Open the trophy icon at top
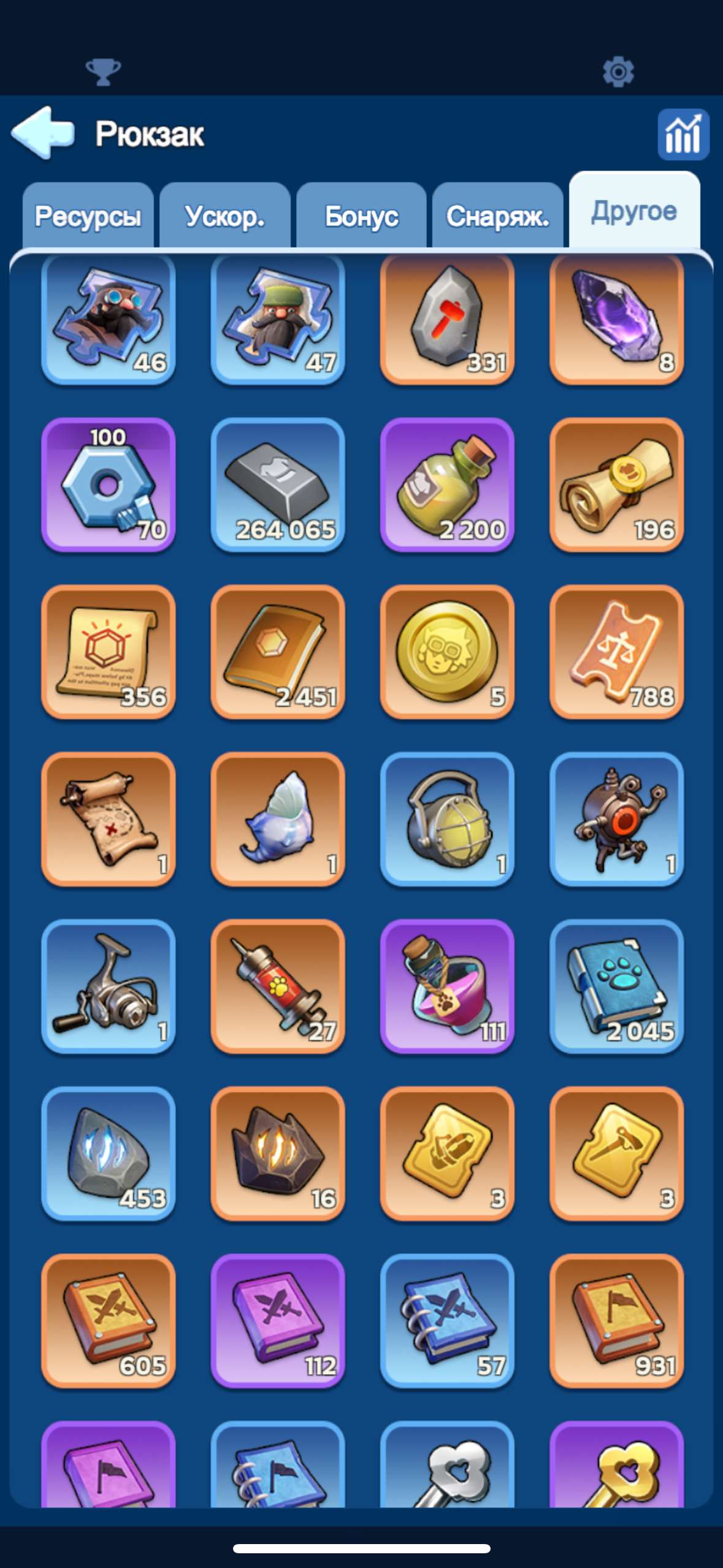 point(103,72)
